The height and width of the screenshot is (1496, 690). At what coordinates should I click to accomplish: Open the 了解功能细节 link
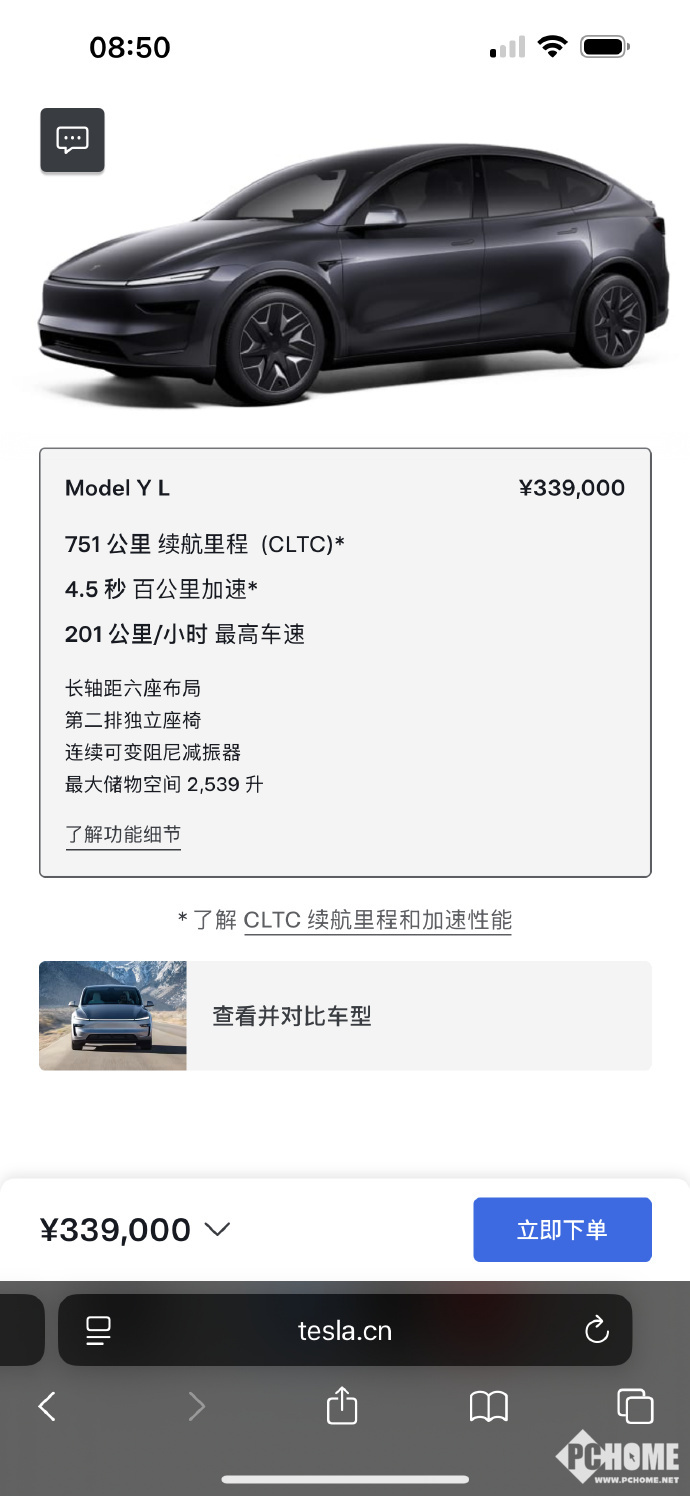pyautogui.click(x=123, y=834)
